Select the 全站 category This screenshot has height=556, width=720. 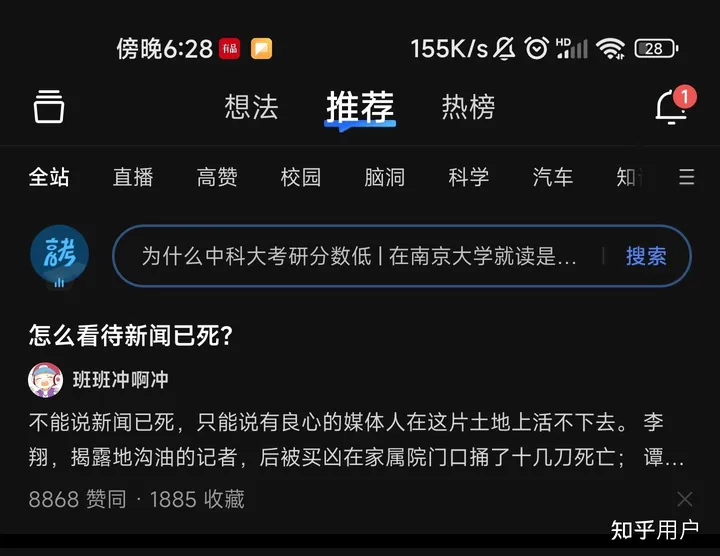coord(49,177)
